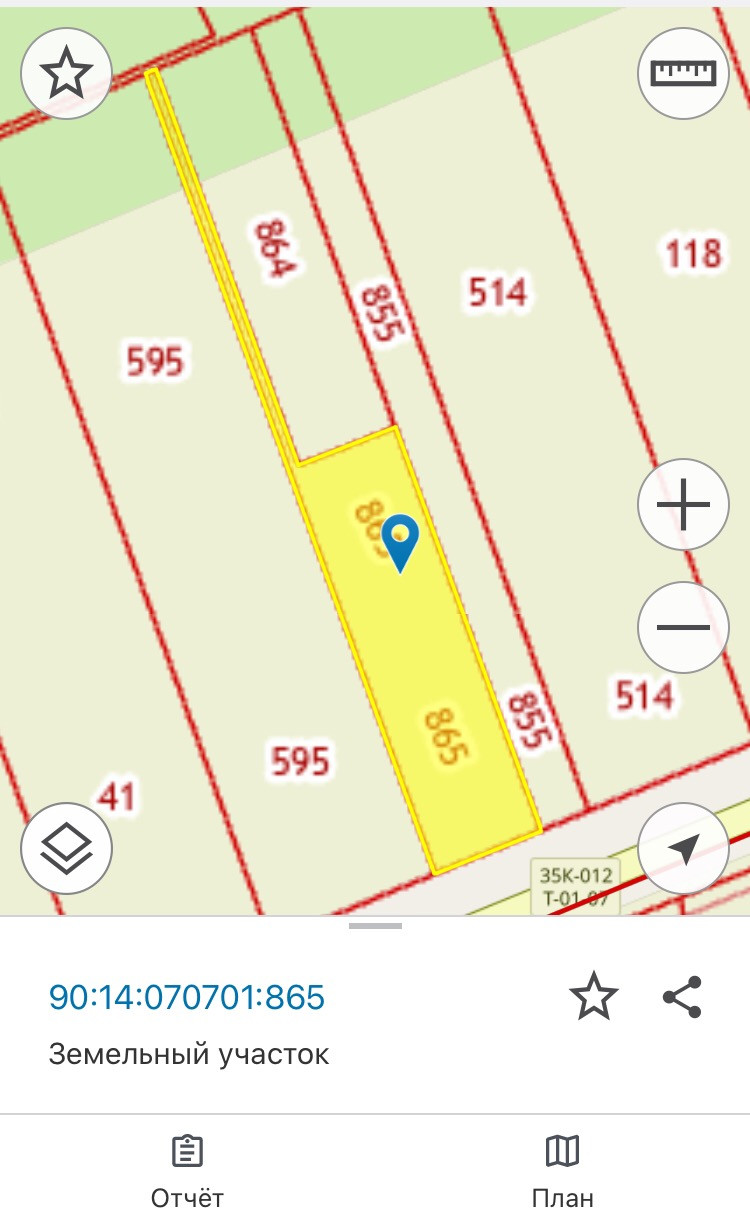Zoom in on the map
750x1213 pixels.
pyautogui.click(x=683, y=505)
